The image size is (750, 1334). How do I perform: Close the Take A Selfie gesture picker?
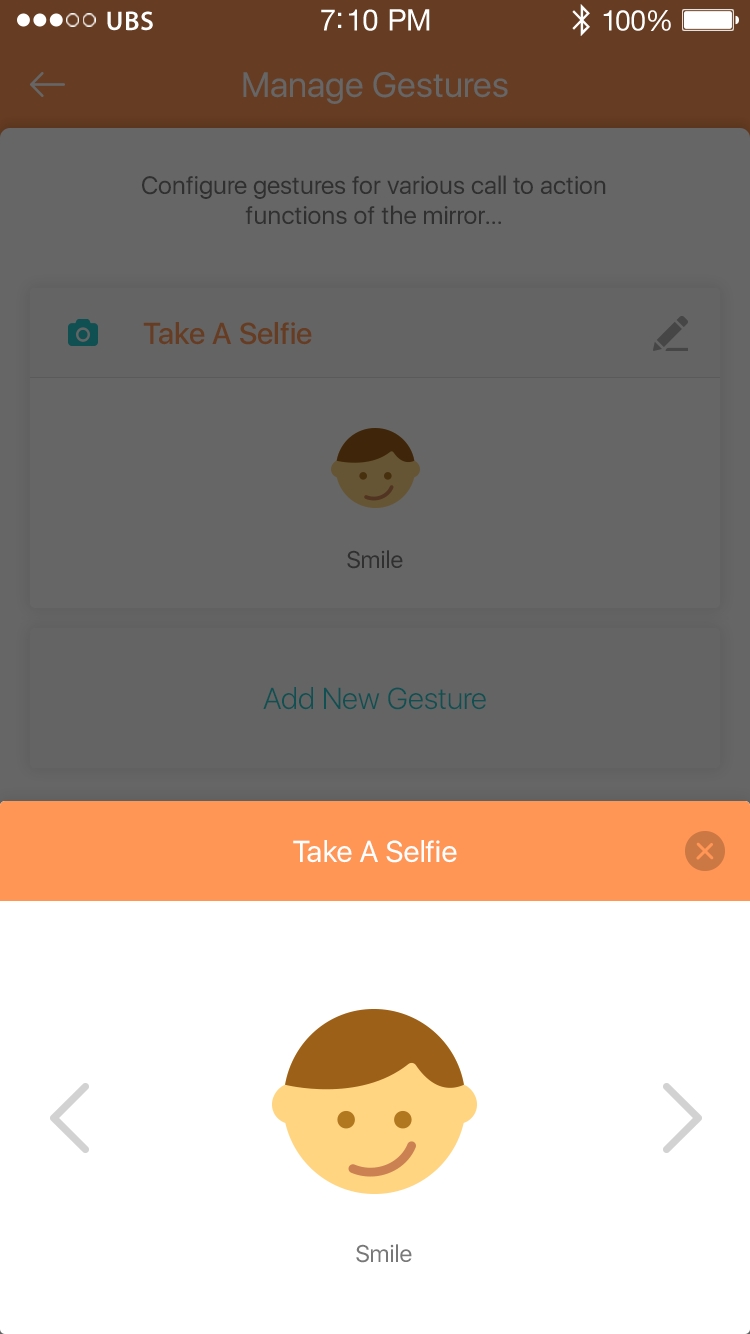(704, 851)
